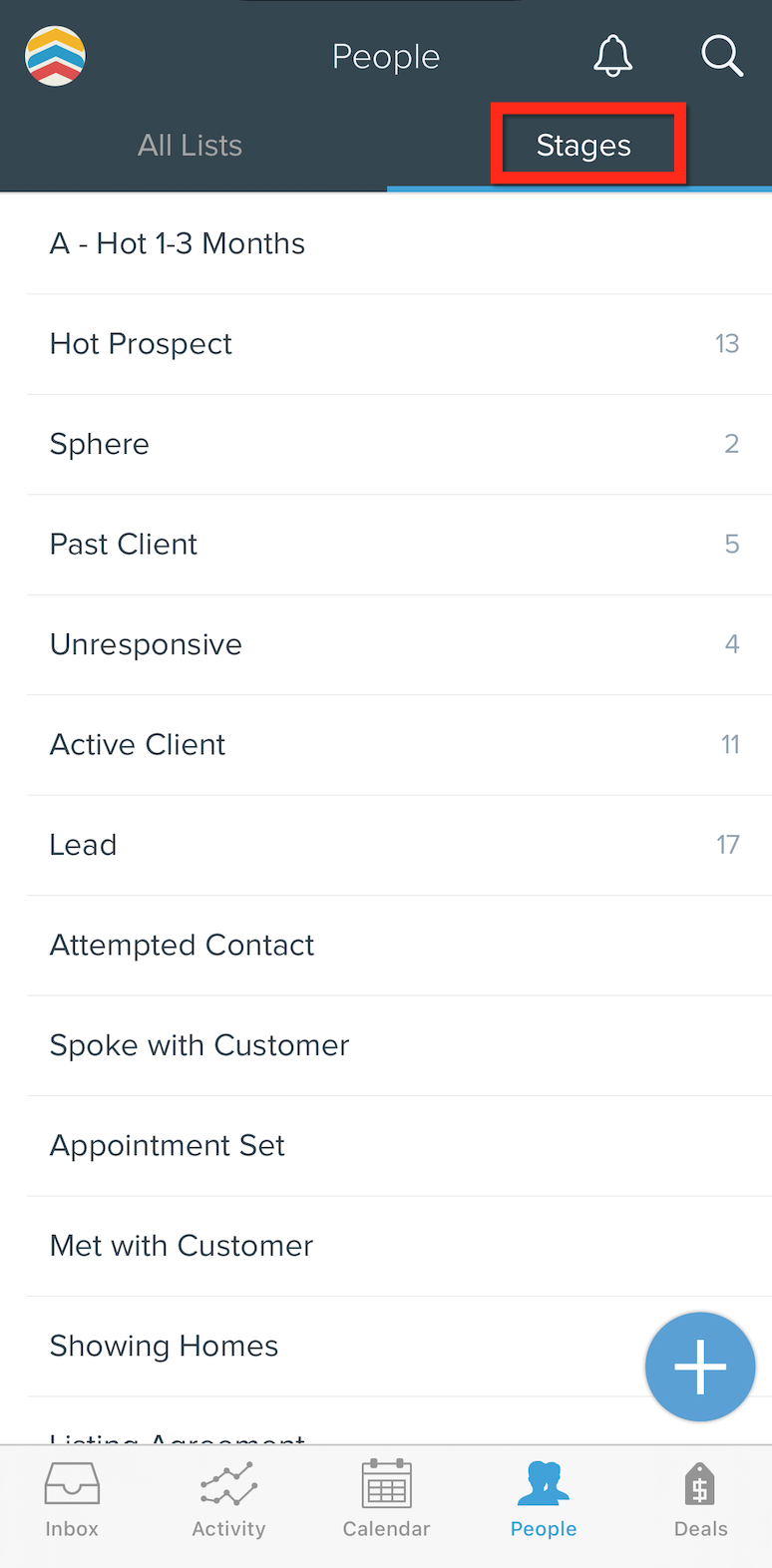The width and height of the screenshot is (772, 1568).
Task: View the Sphere stage
Action: click(399, 444)
